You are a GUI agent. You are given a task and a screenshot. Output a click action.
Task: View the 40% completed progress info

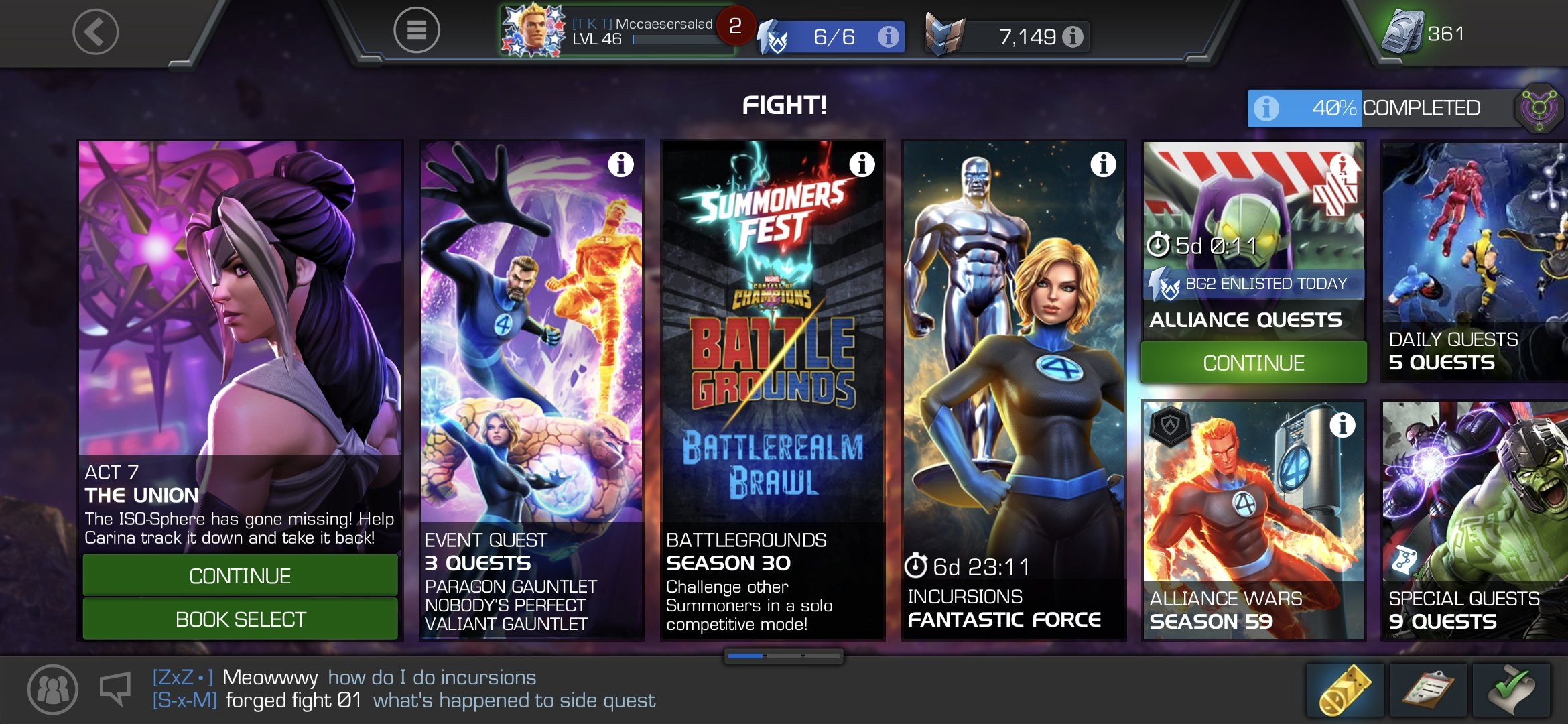[1266, 108]
